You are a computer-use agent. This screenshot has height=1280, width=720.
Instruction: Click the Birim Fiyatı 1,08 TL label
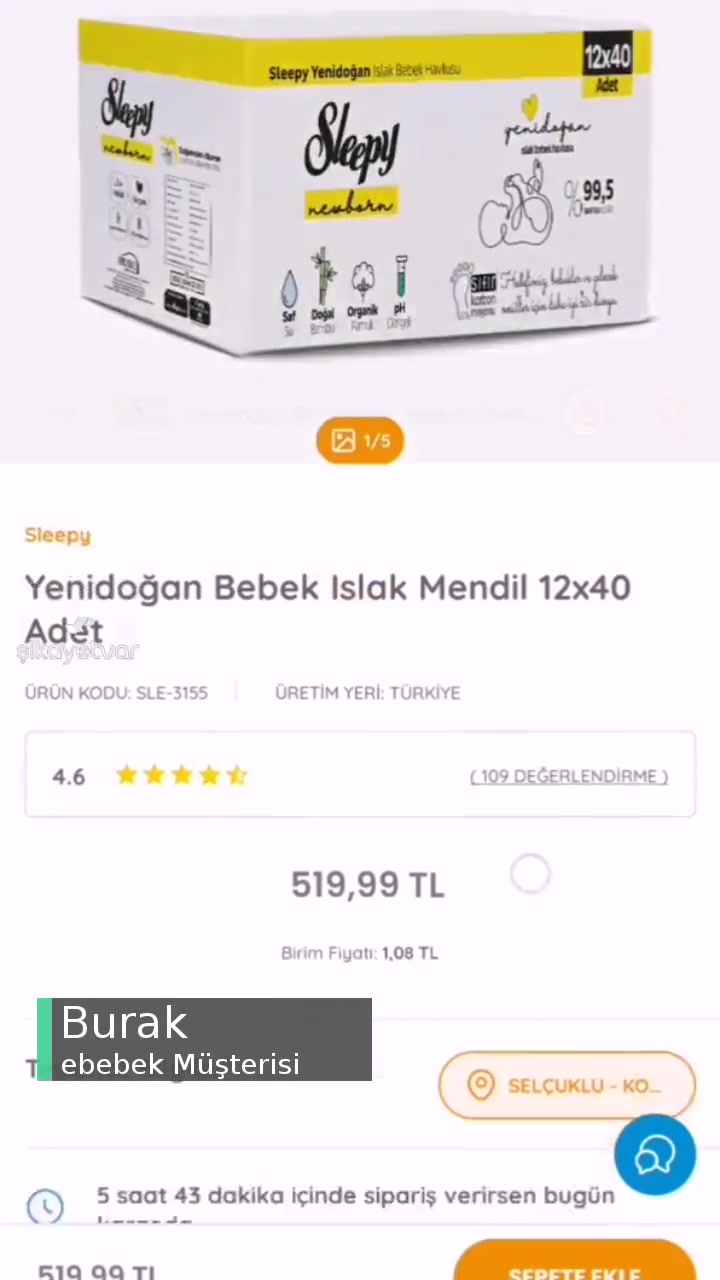(359, 953)
